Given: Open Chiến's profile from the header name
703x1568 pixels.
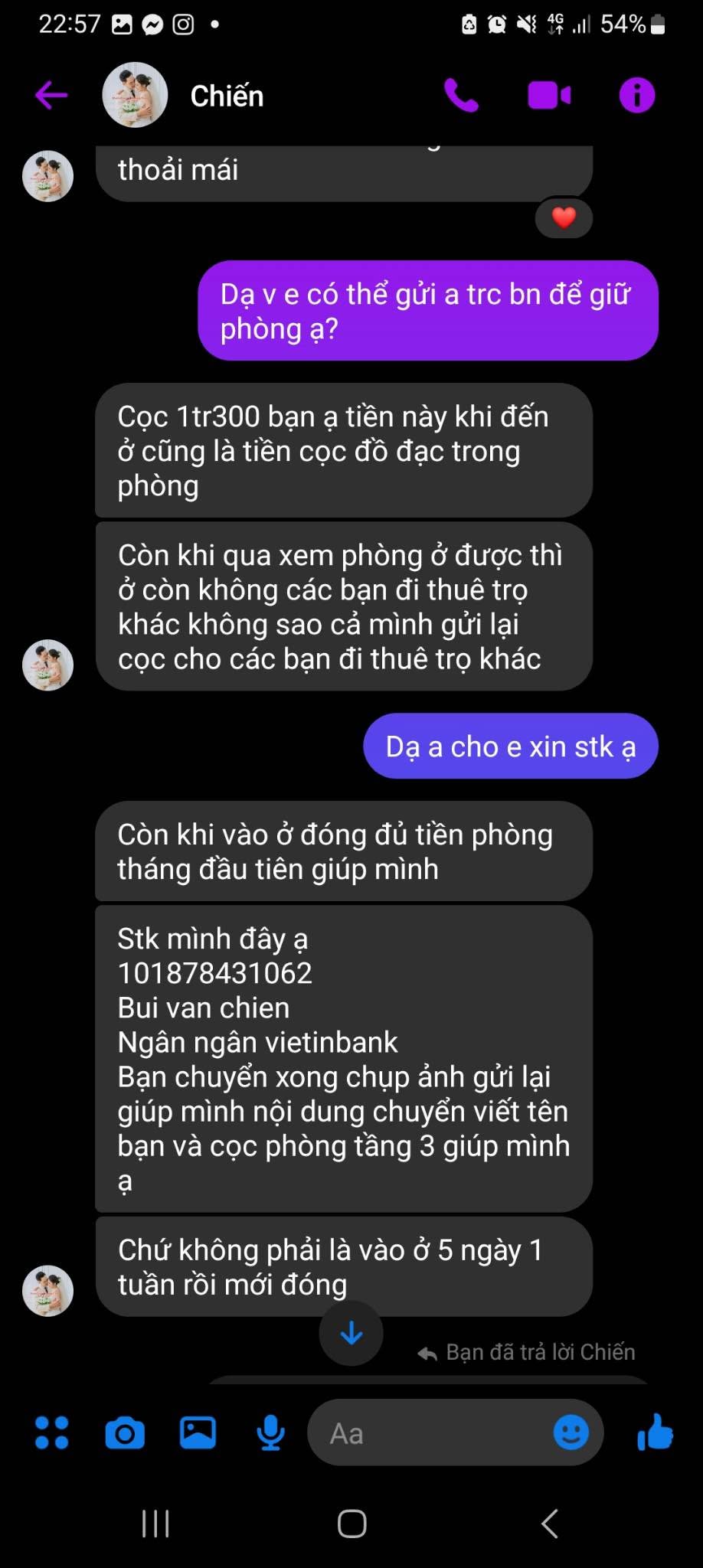Looking at the screenshot, I should click(x=227, y=96).
